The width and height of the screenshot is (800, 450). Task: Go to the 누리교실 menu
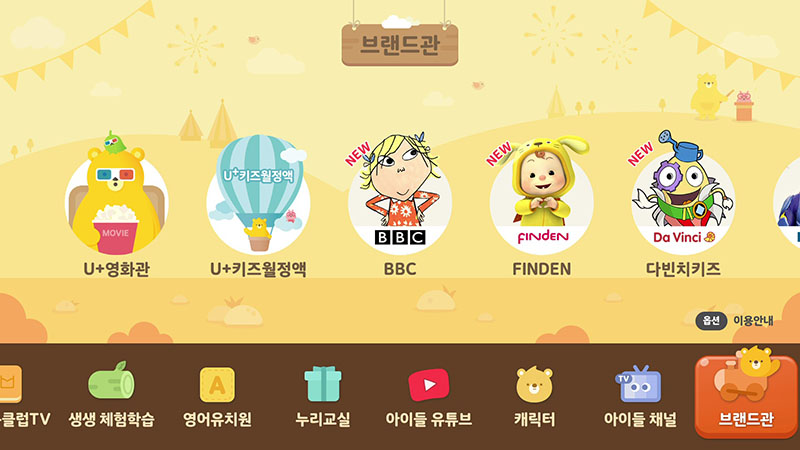323,397
